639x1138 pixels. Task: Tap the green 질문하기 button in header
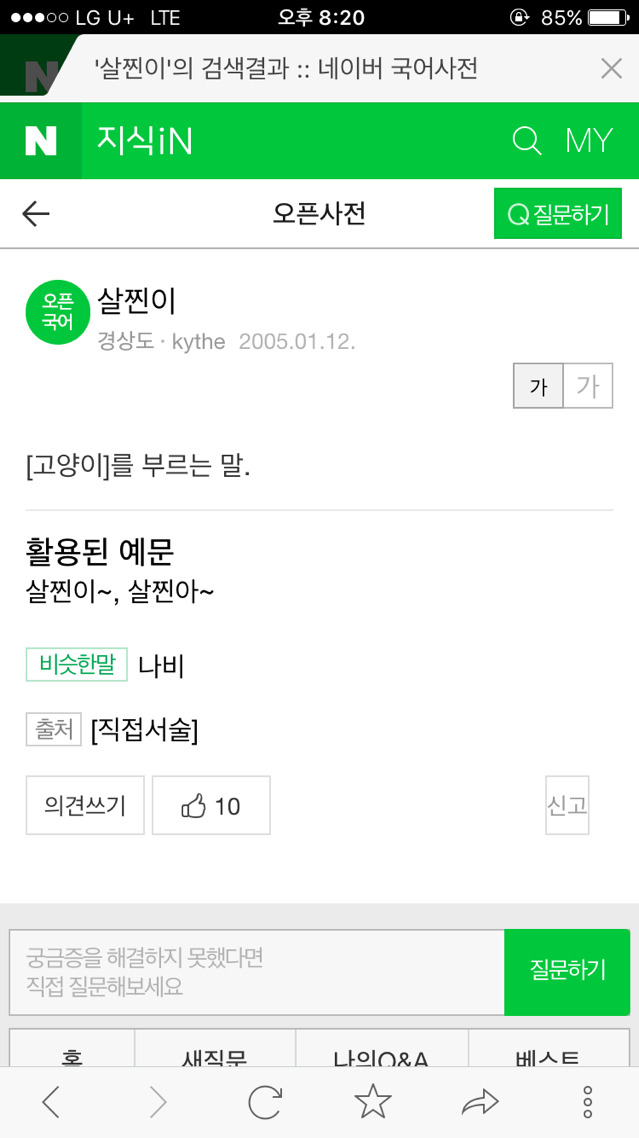(558, 214)
